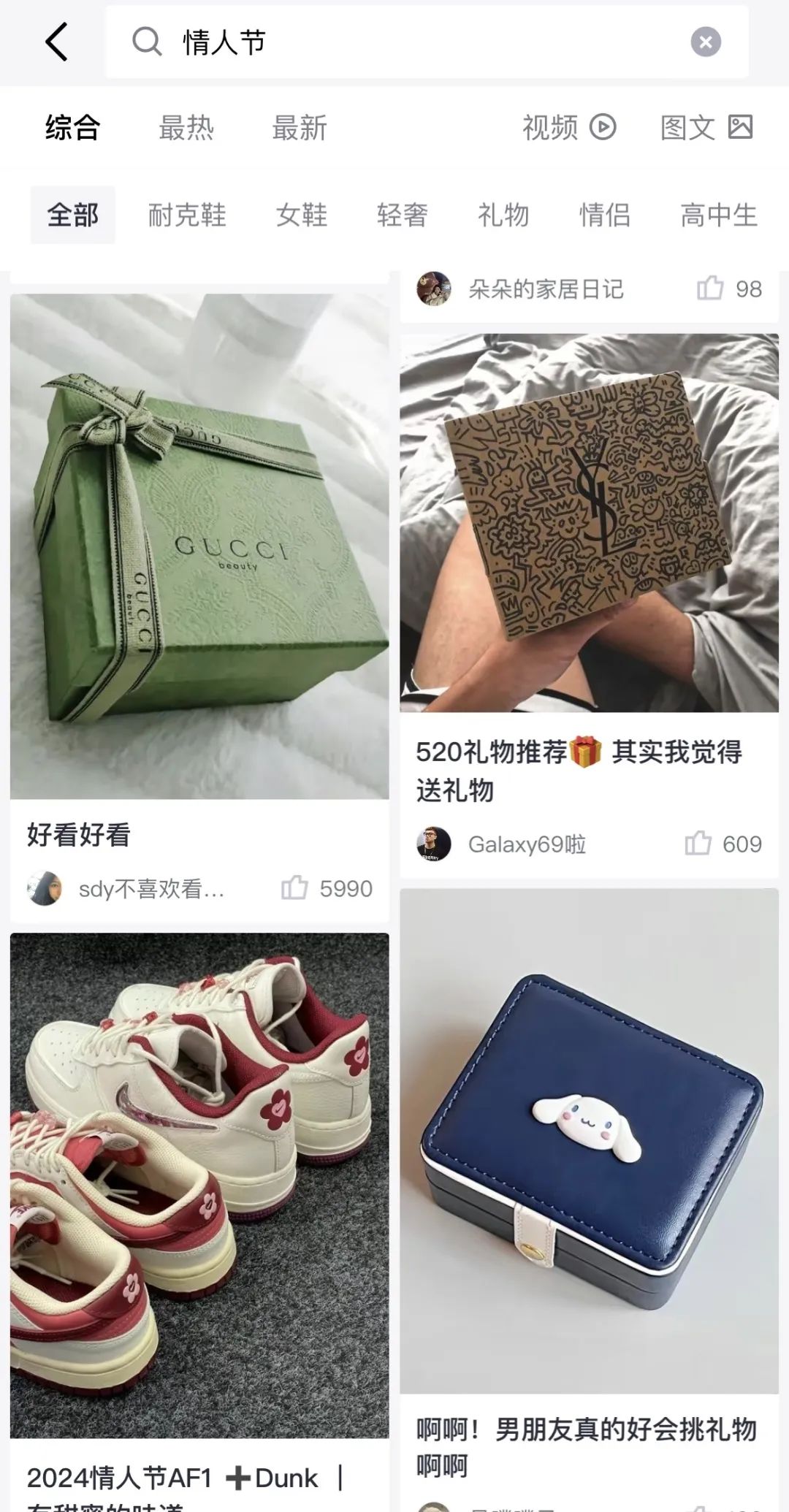Select the 轻奢 filter chip
Image resolution: width=789 pixels, height=1512 pixels.
(x=402, y=215)
